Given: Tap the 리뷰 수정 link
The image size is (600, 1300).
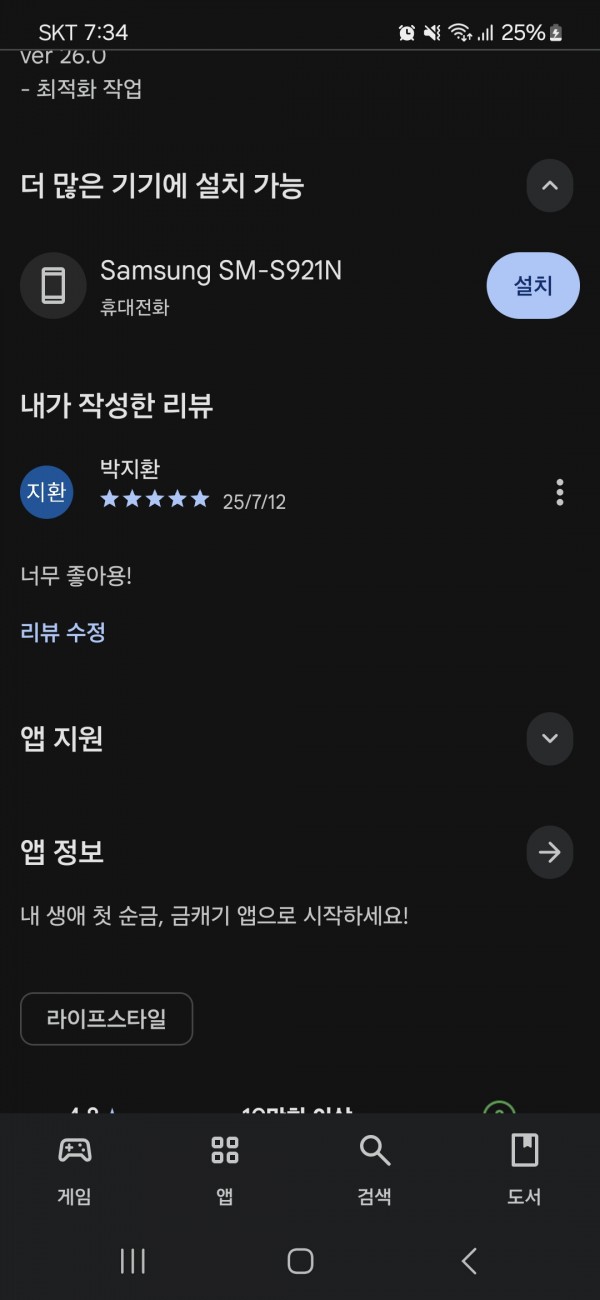Looking at the screenshot, I should 63,632.
